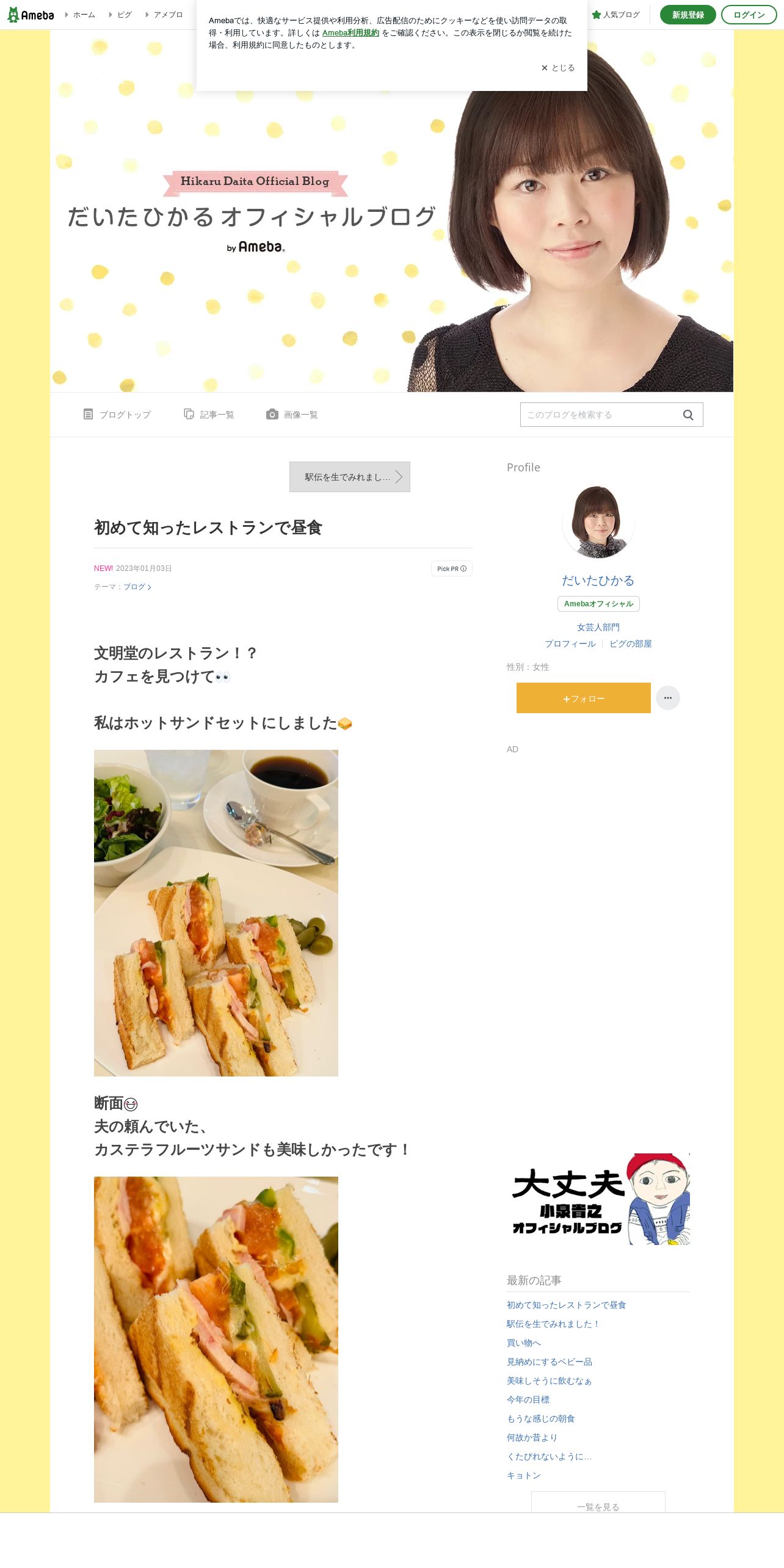This screenshot has height=1568, width=784.
Task: Open recent article 買い物へ
Action: click(523, 1343)
